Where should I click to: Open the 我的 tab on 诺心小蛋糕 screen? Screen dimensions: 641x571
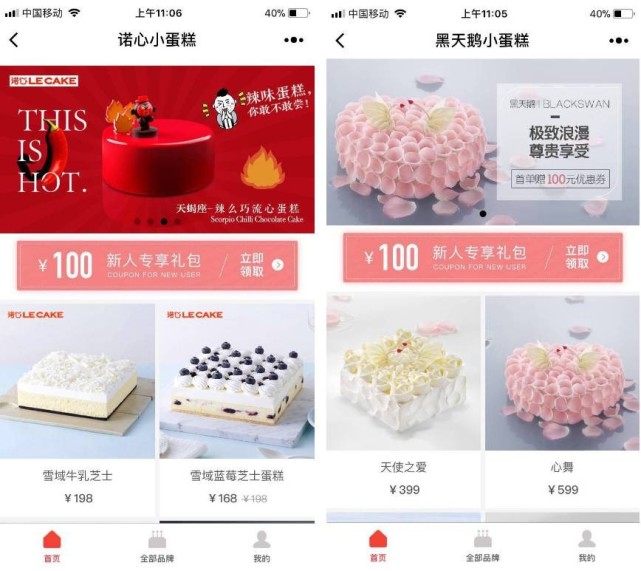(261, 547)
